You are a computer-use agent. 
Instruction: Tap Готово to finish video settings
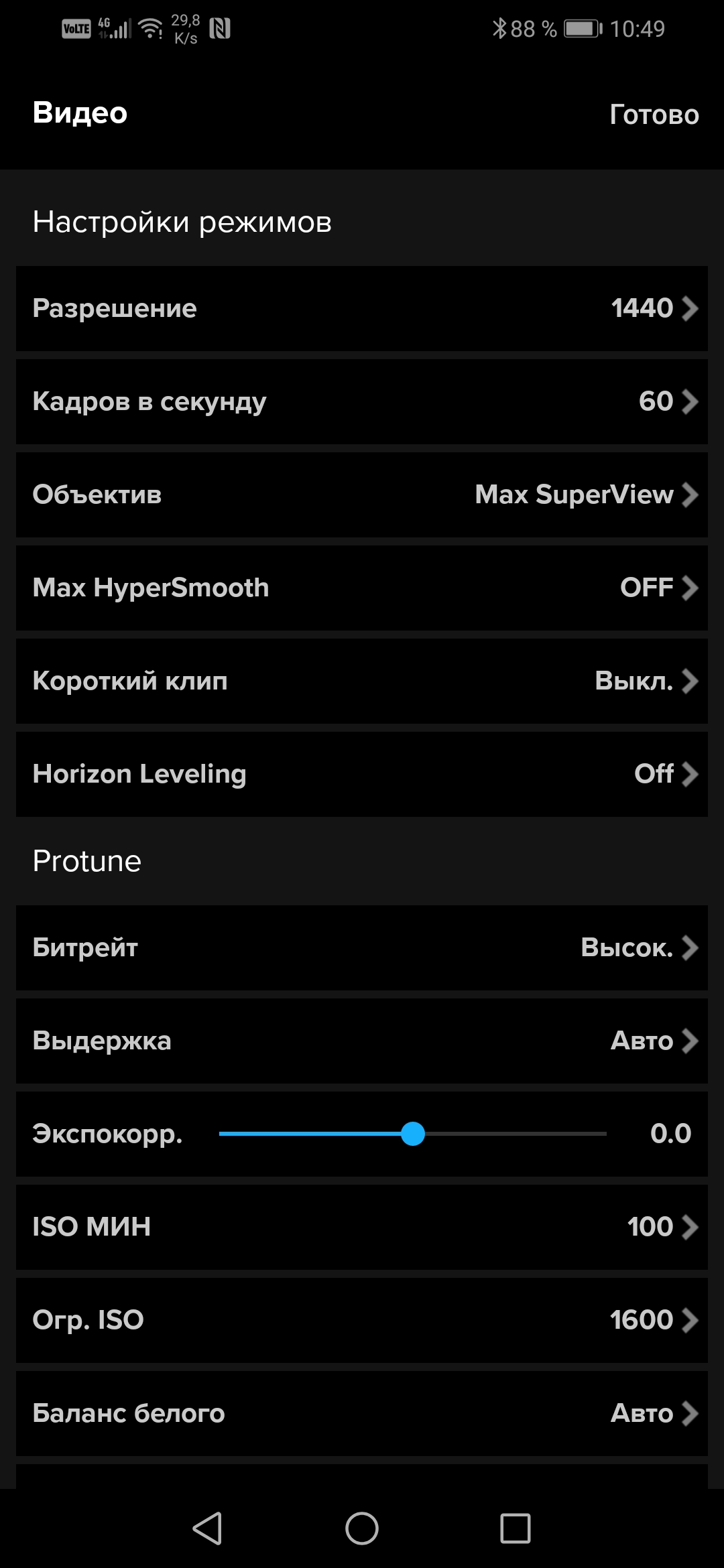(x=654, y=115)
